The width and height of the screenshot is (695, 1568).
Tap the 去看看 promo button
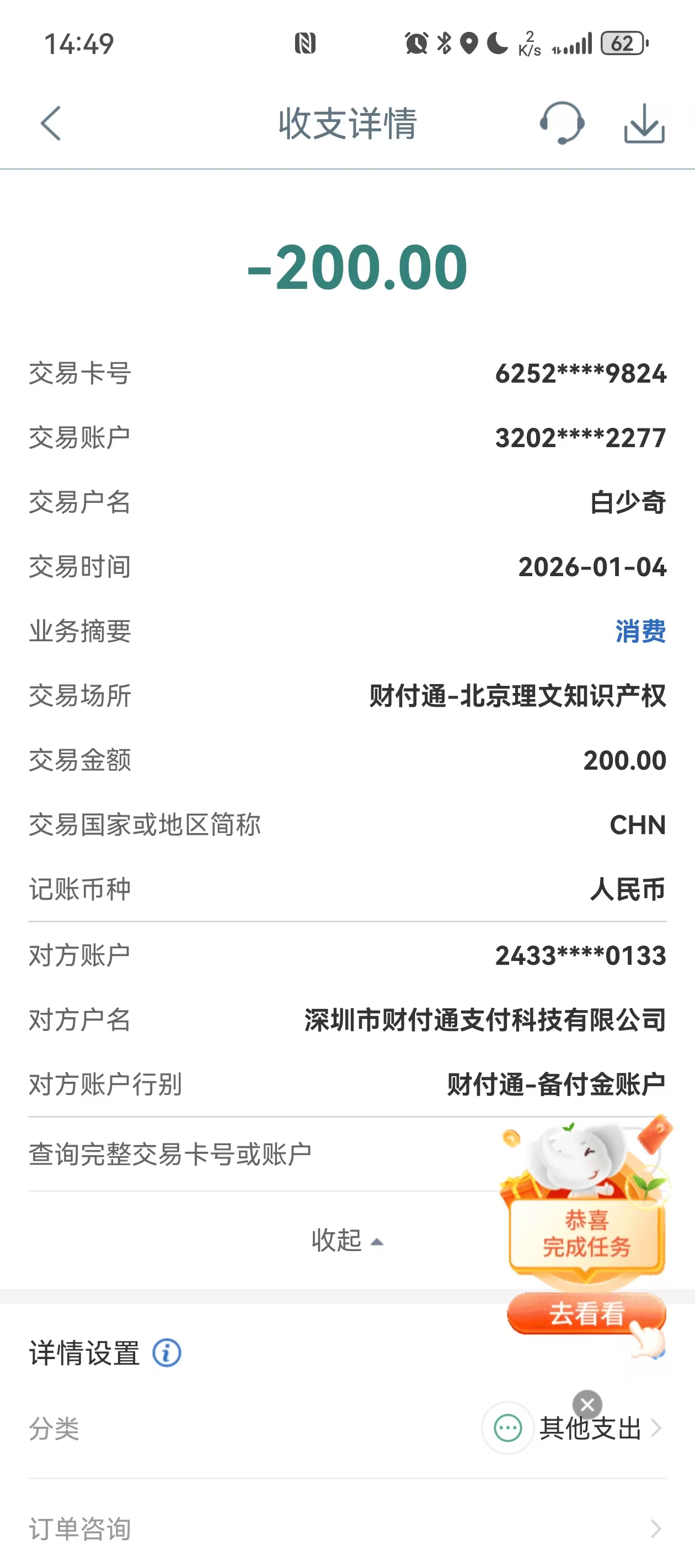tap(586, 1314)
